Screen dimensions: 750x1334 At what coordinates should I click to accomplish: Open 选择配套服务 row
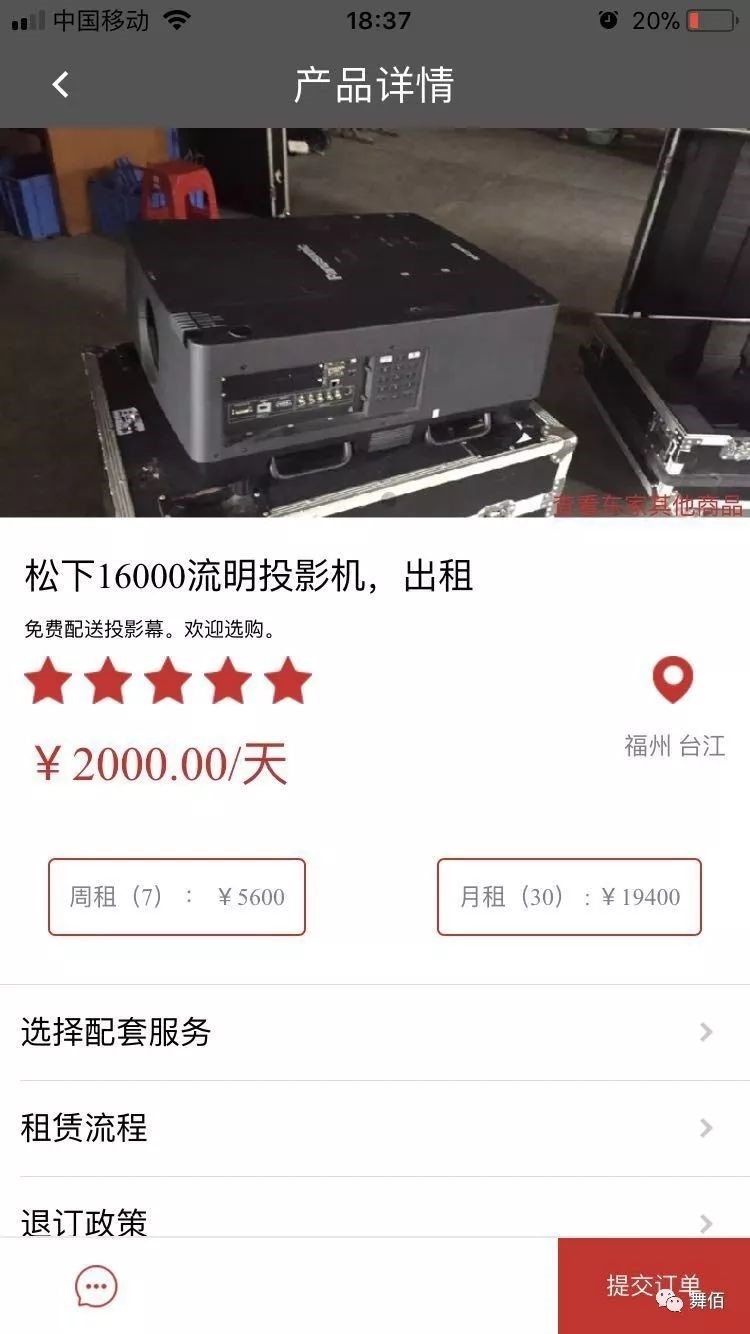tap(374, 1032)
